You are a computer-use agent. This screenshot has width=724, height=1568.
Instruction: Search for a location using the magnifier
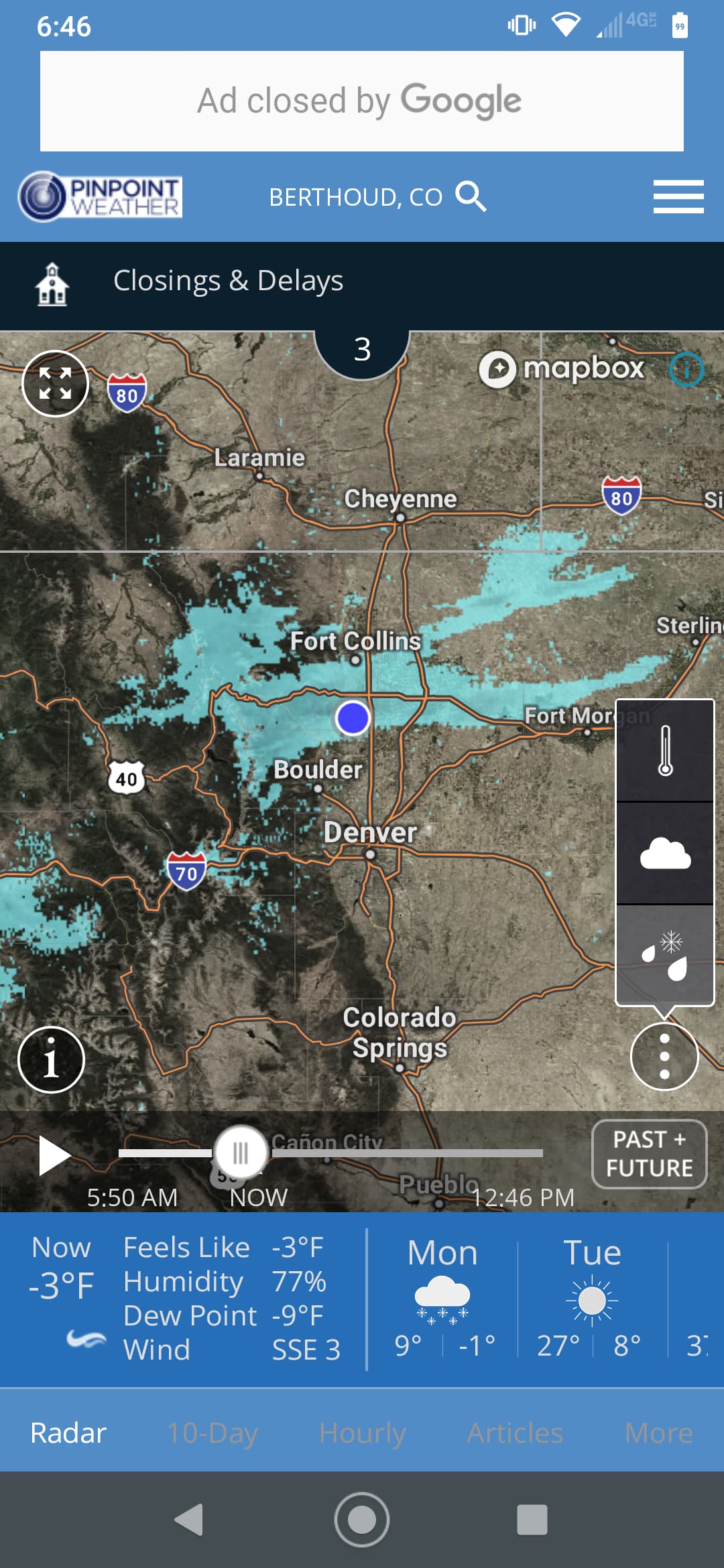tap(471, 197)
